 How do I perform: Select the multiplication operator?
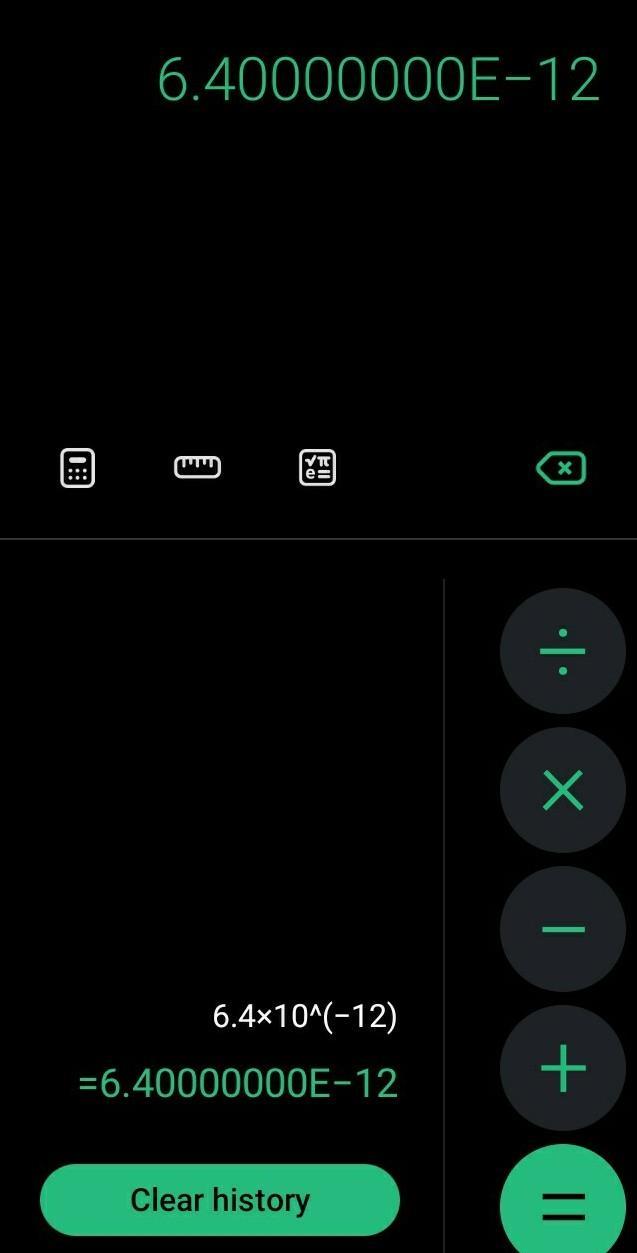coord(563,790)
